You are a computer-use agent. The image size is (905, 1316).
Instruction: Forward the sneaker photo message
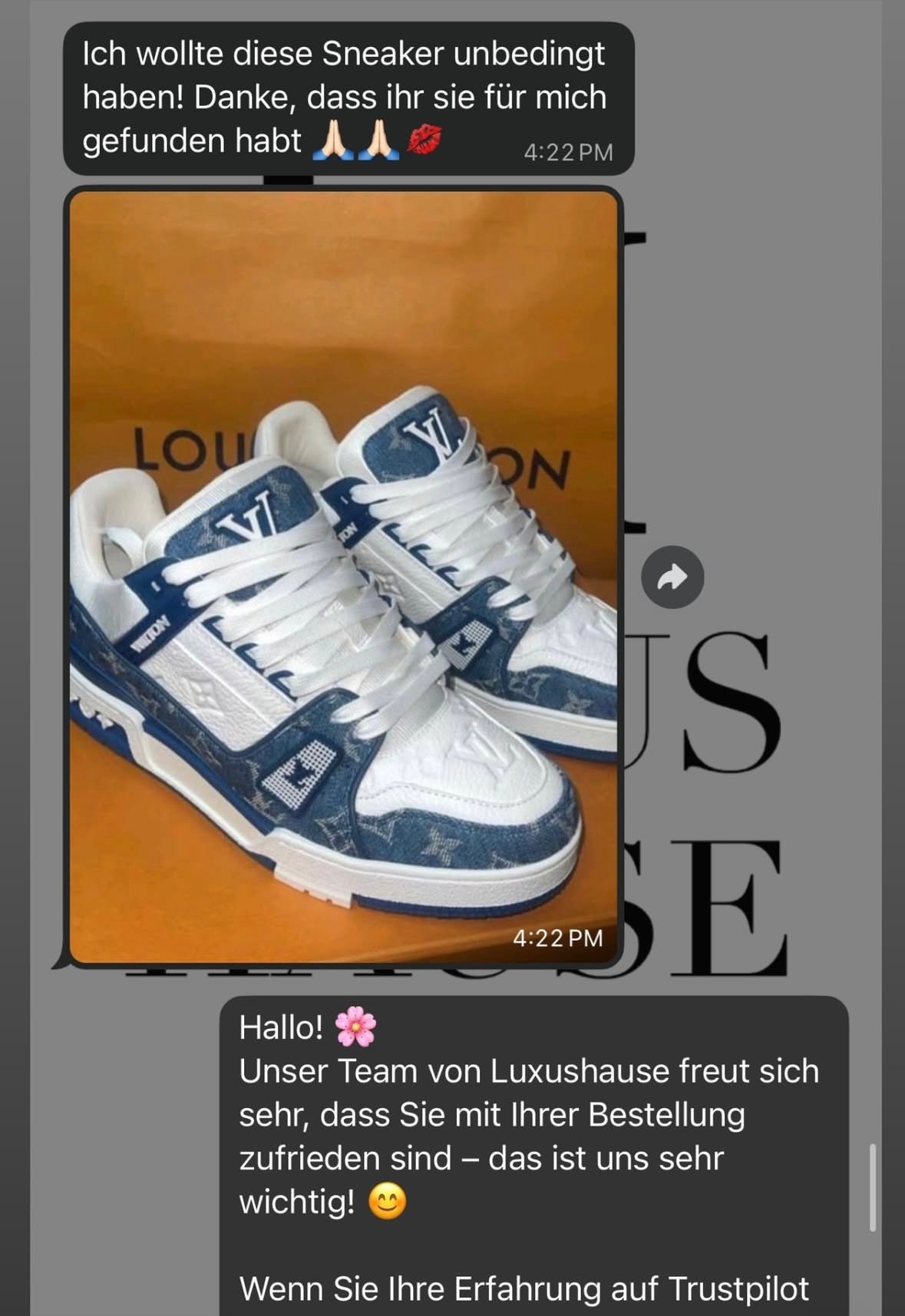pyautogui.click(x=672, y=577)
